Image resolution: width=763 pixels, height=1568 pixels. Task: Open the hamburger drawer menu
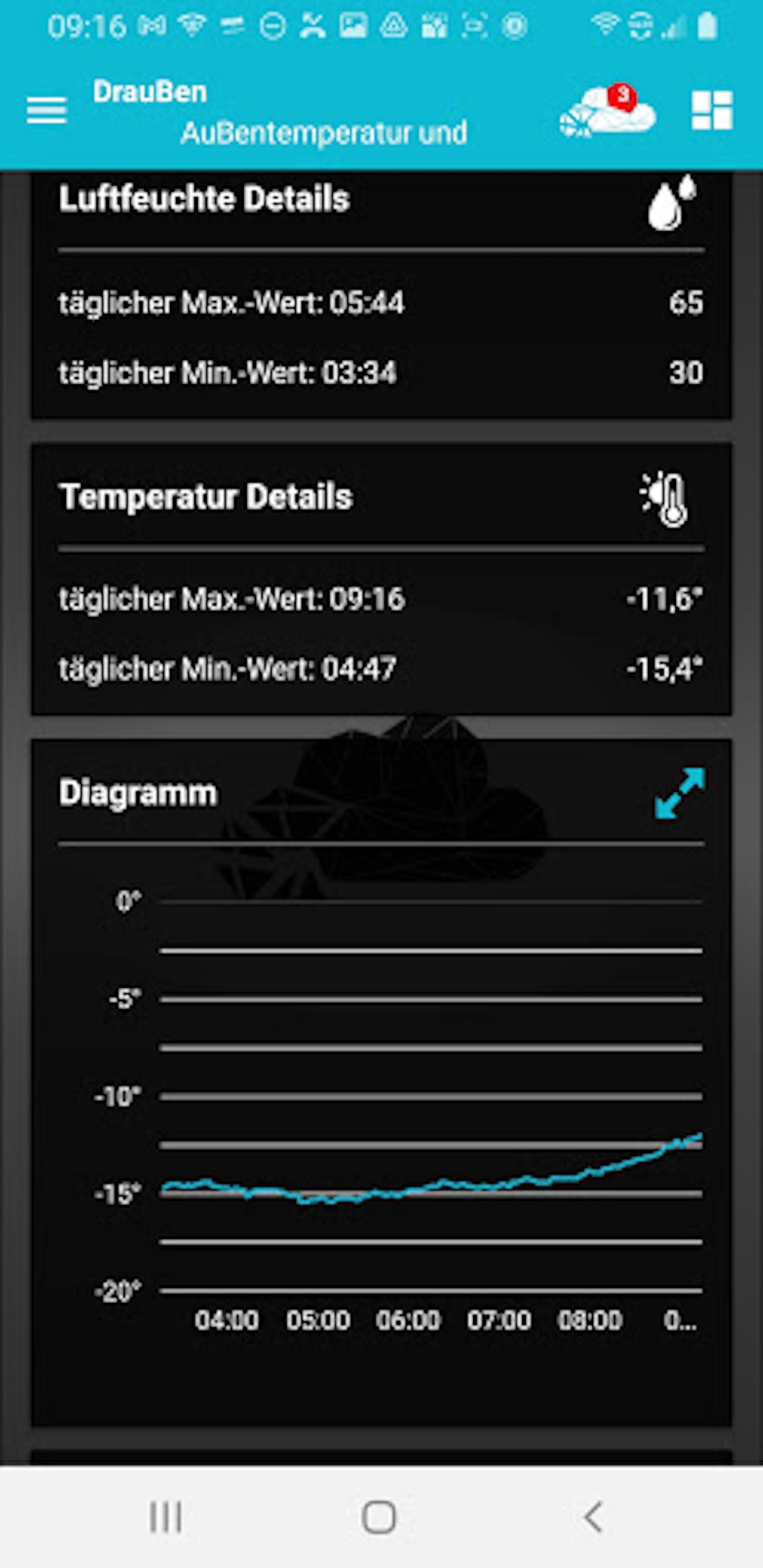click(x=46, y=111)
